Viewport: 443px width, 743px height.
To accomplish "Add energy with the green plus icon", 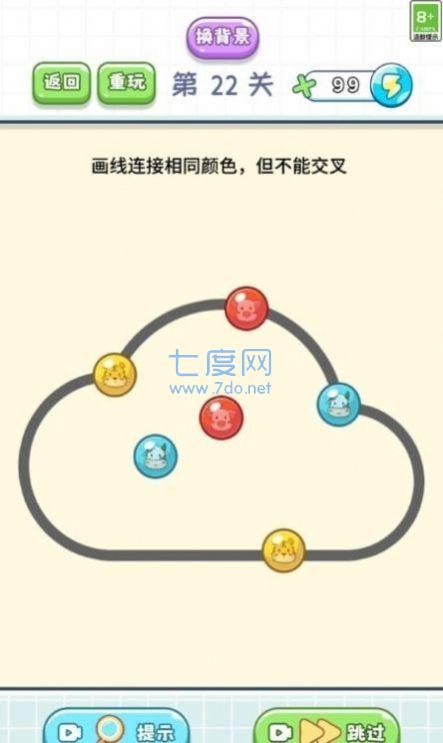I will [304, 87].
